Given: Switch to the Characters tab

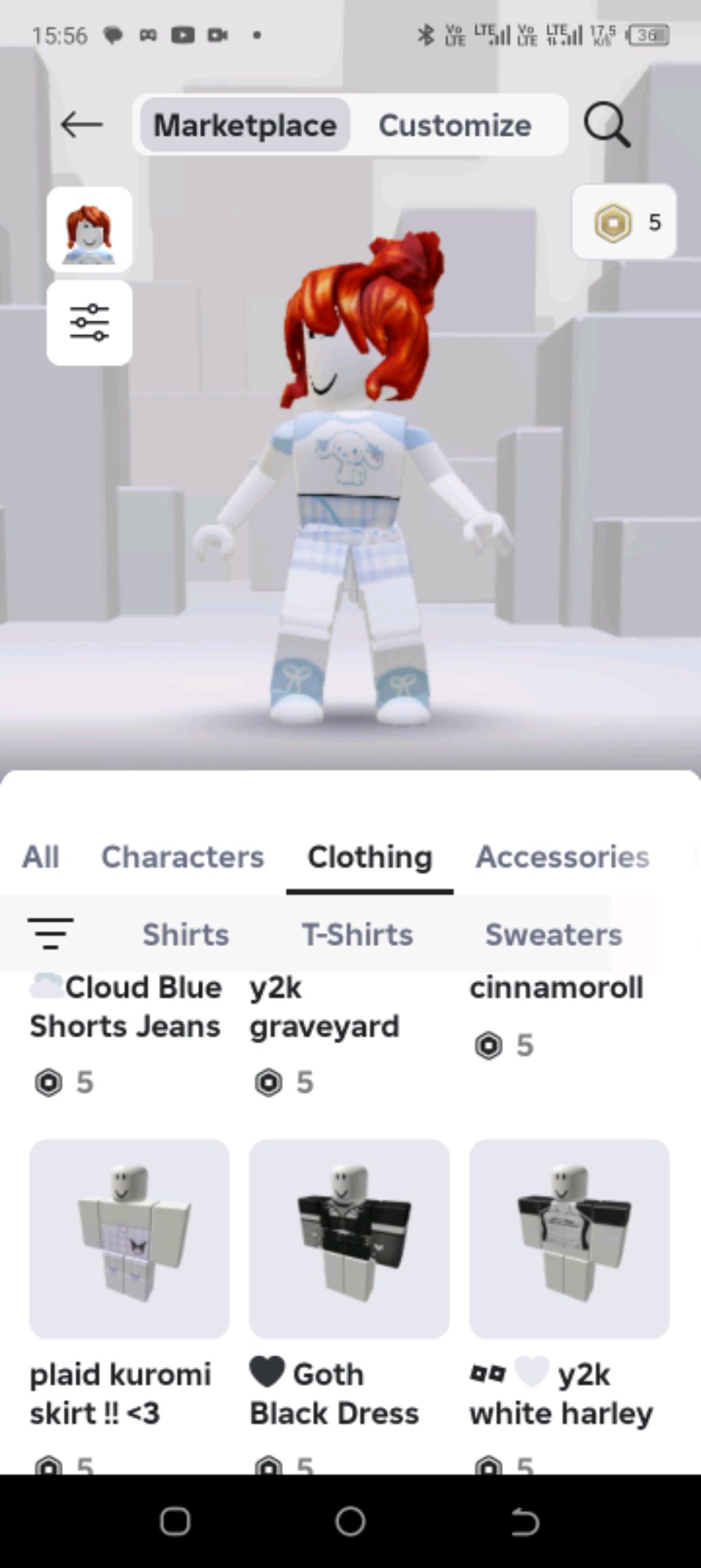Looking at the screenshot, I should pyautogui.click(x=183, y=857).
